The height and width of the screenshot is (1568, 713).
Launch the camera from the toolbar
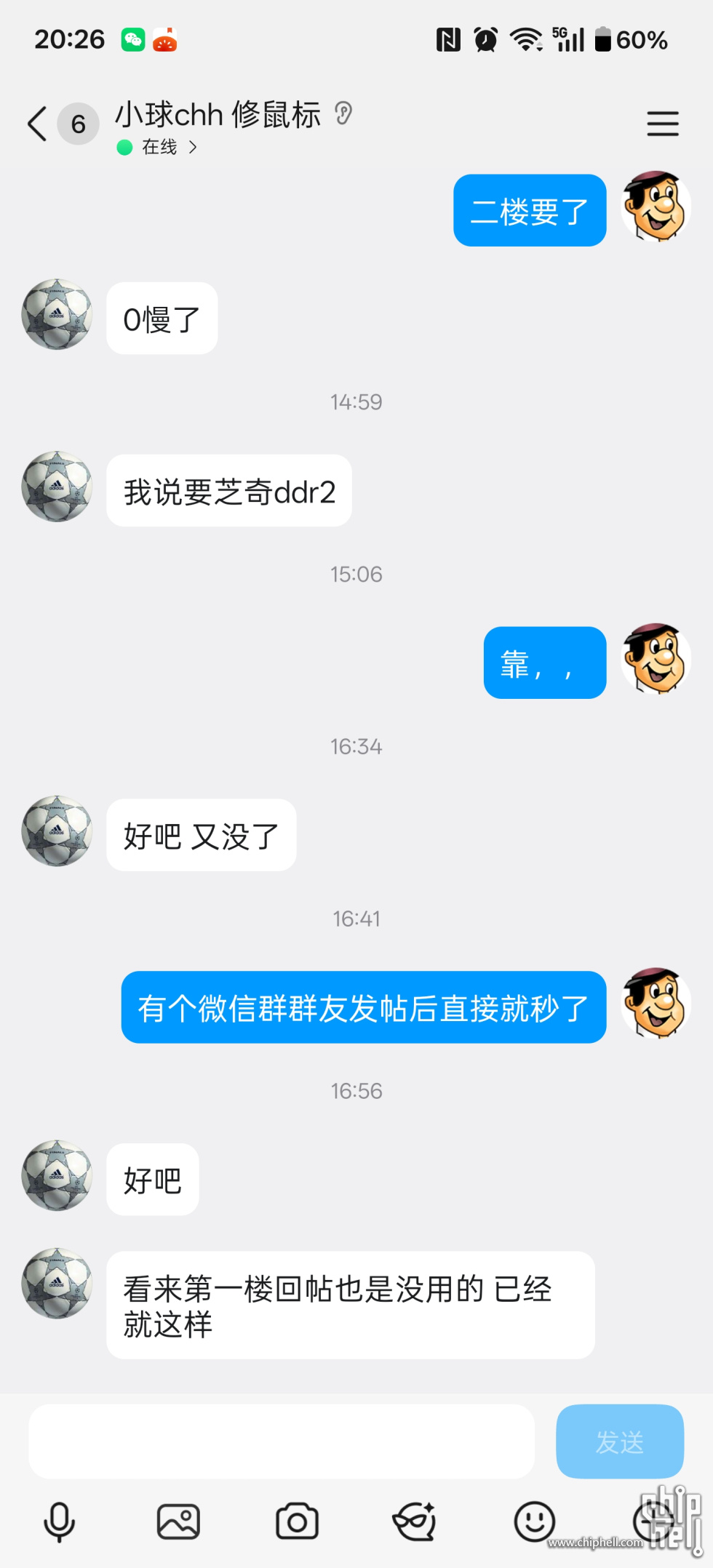[x=296, y=1520]
